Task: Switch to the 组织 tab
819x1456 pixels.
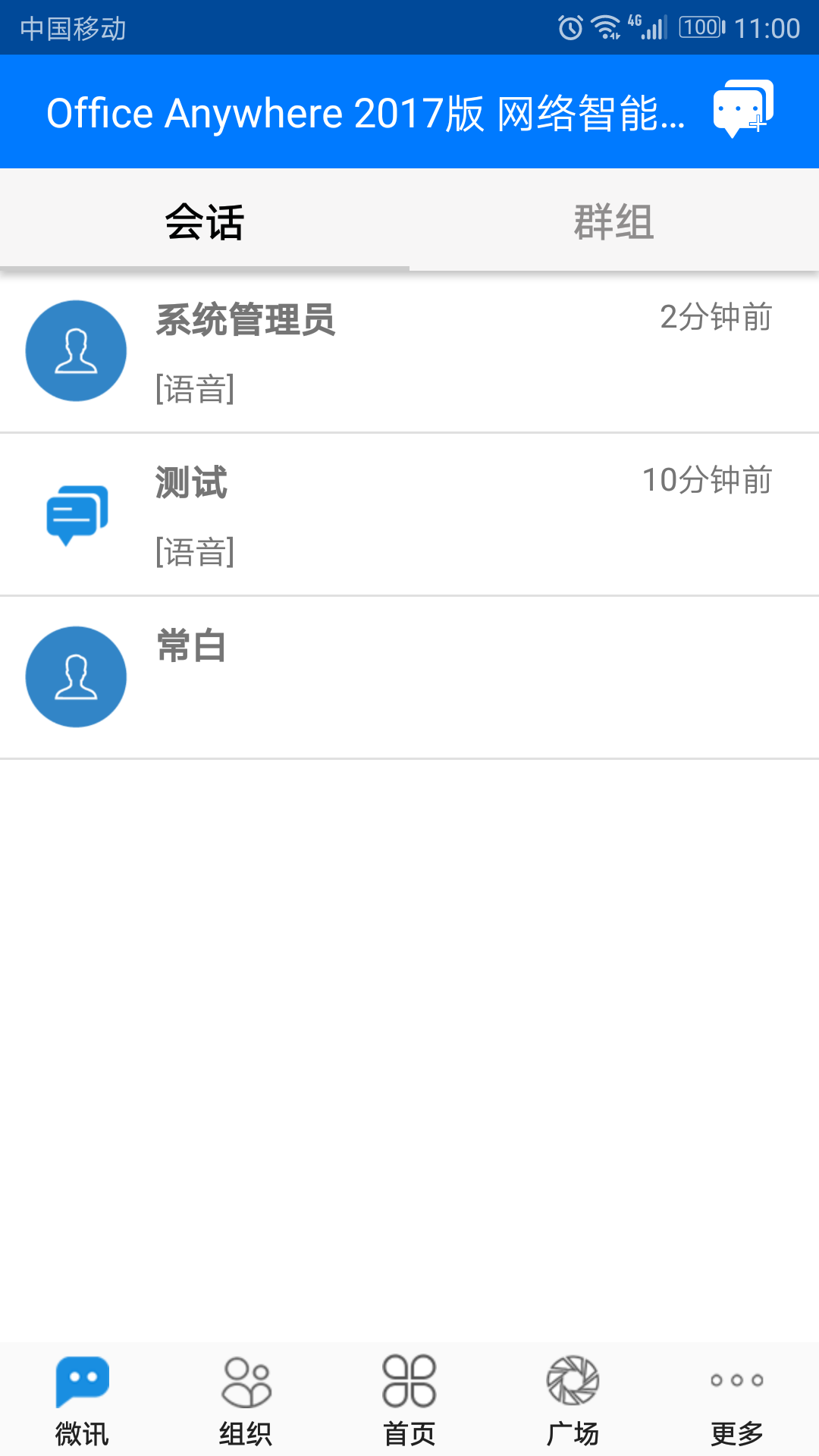Action: click(x=246, y=1400)
